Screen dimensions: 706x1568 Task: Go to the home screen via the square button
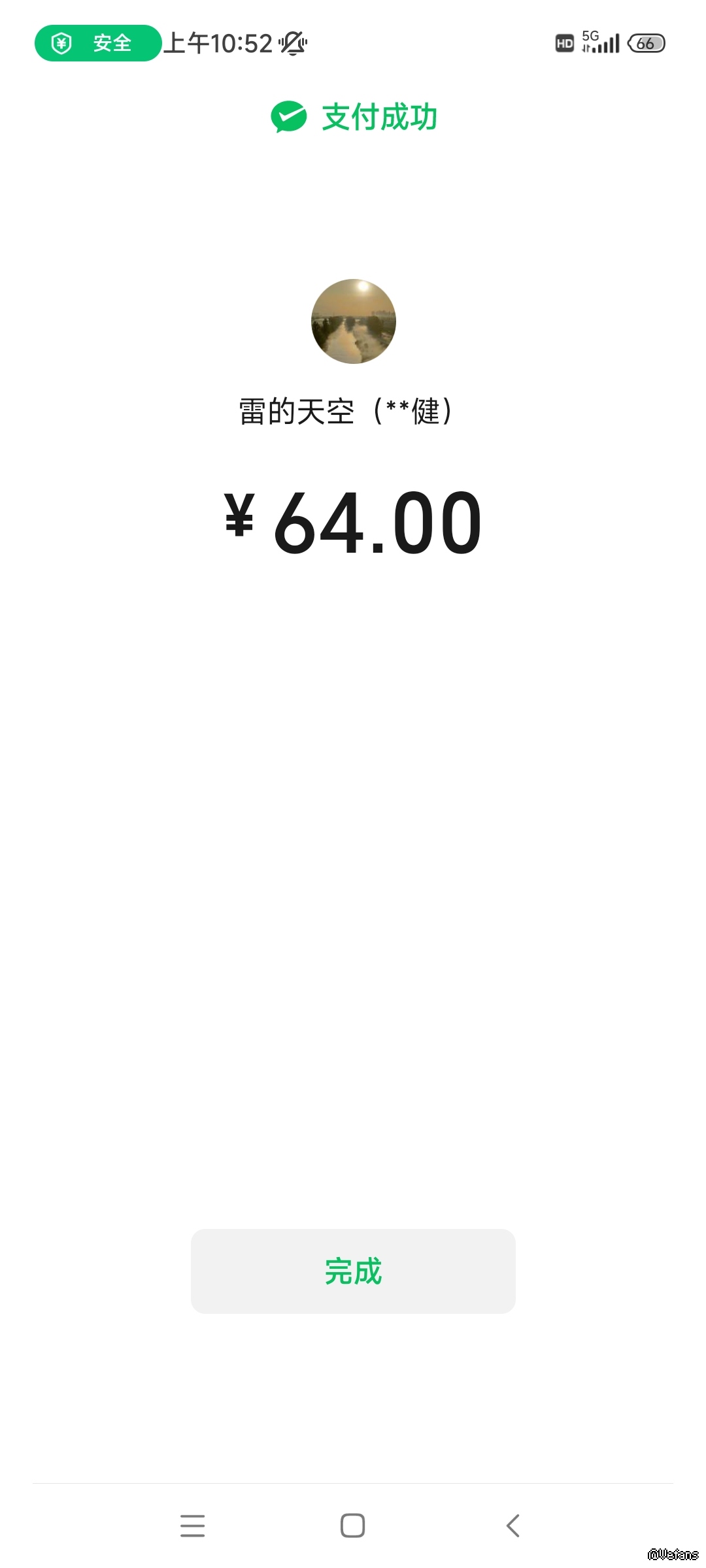(x=353, y=1526)
